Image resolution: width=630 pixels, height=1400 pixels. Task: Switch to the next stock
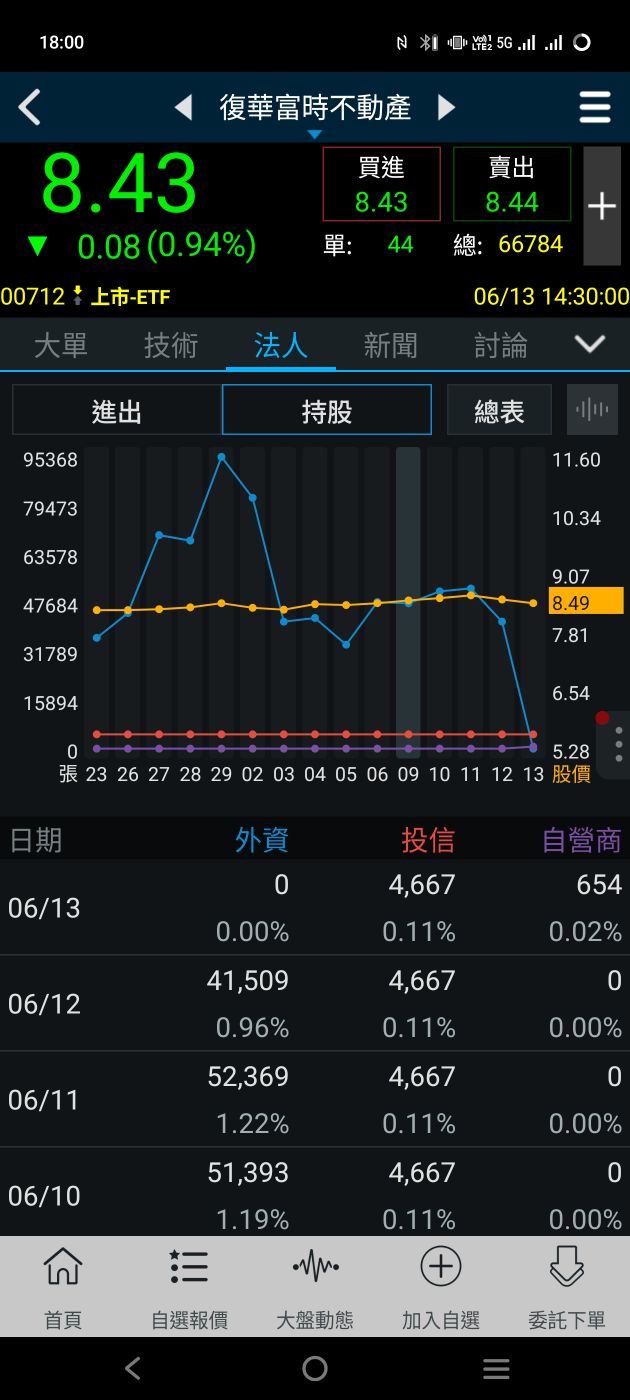[x=446, y=107]
